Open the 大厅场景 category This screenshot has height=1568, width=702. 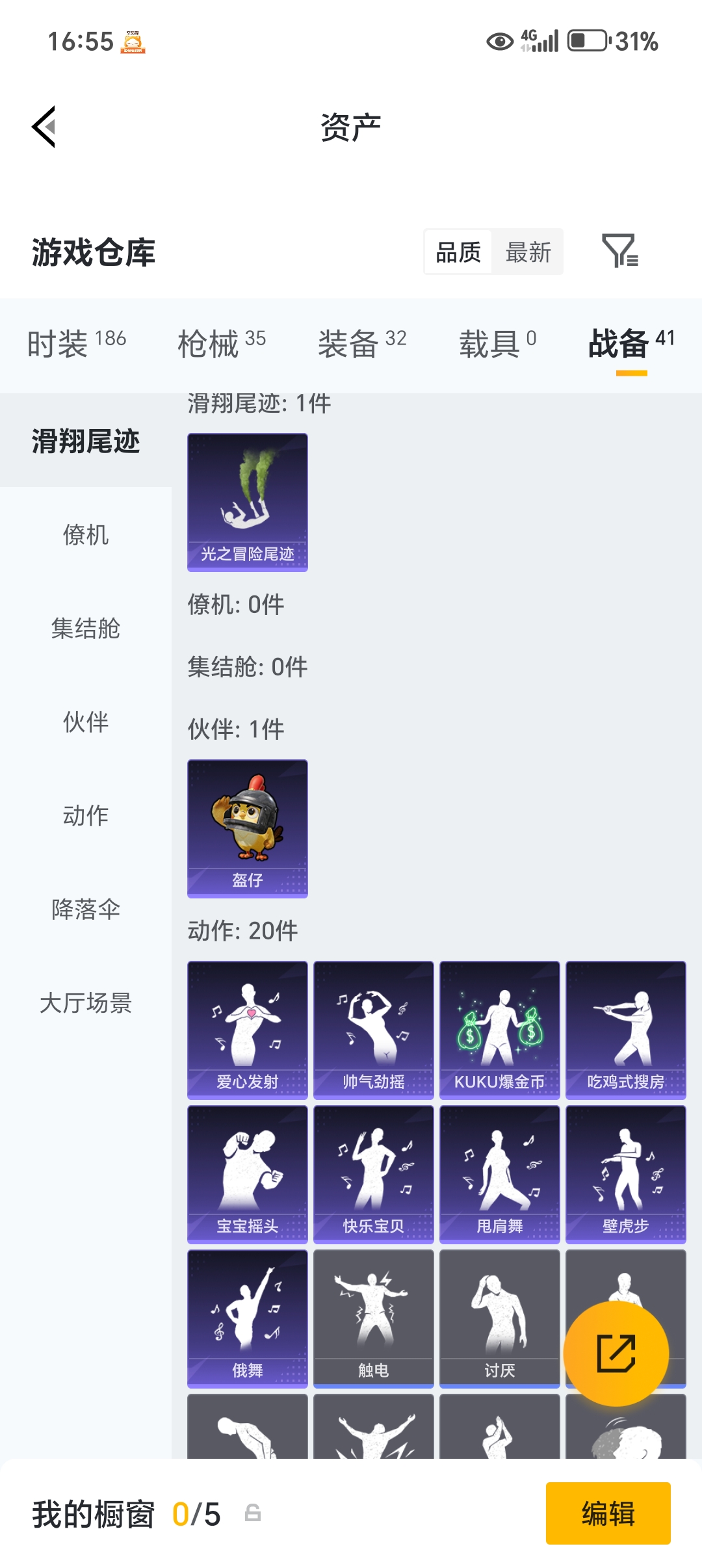(86, 1003)
